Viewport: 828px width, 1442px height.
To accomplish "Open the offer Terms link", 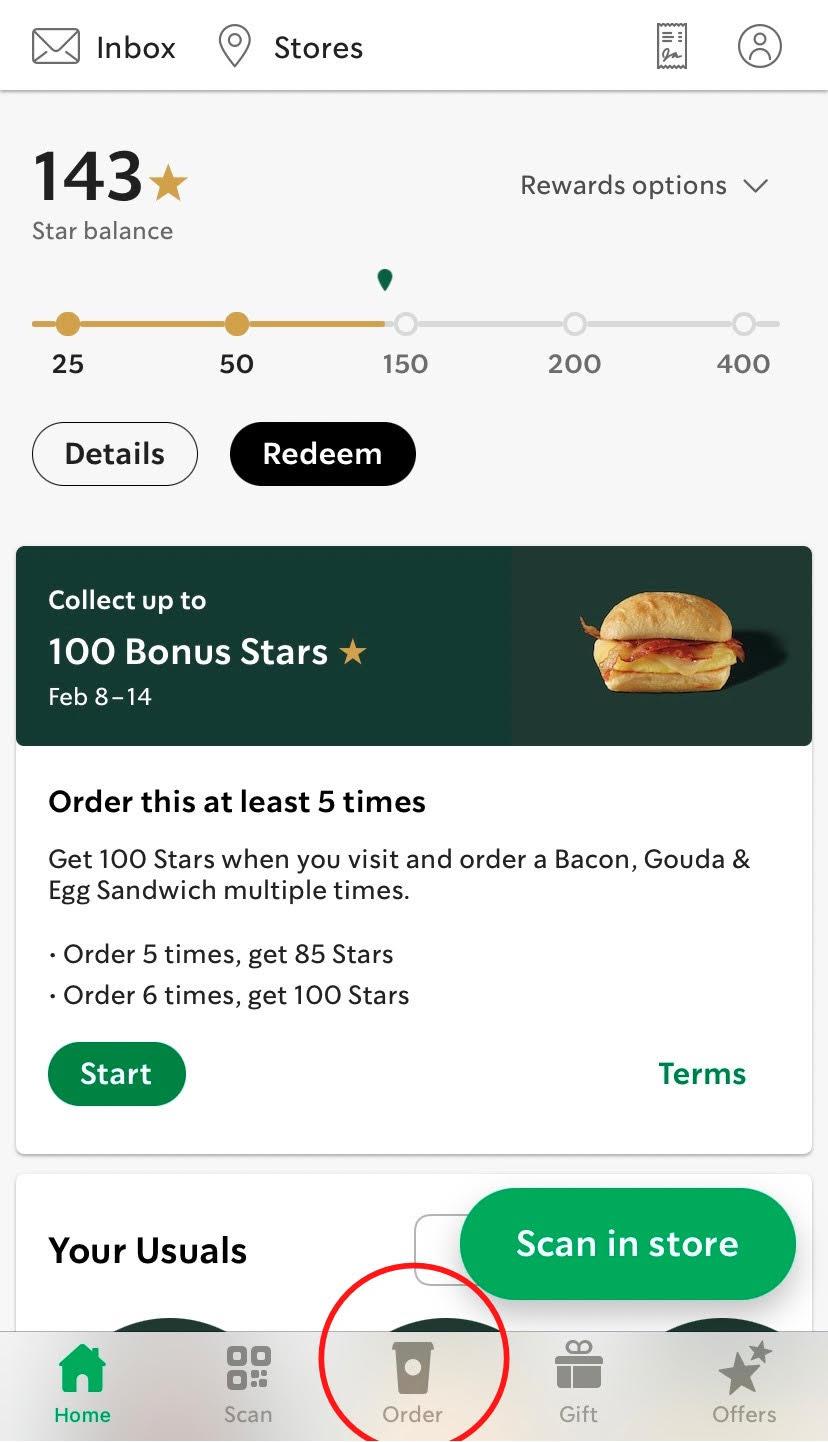I will tap(701, 1074).
